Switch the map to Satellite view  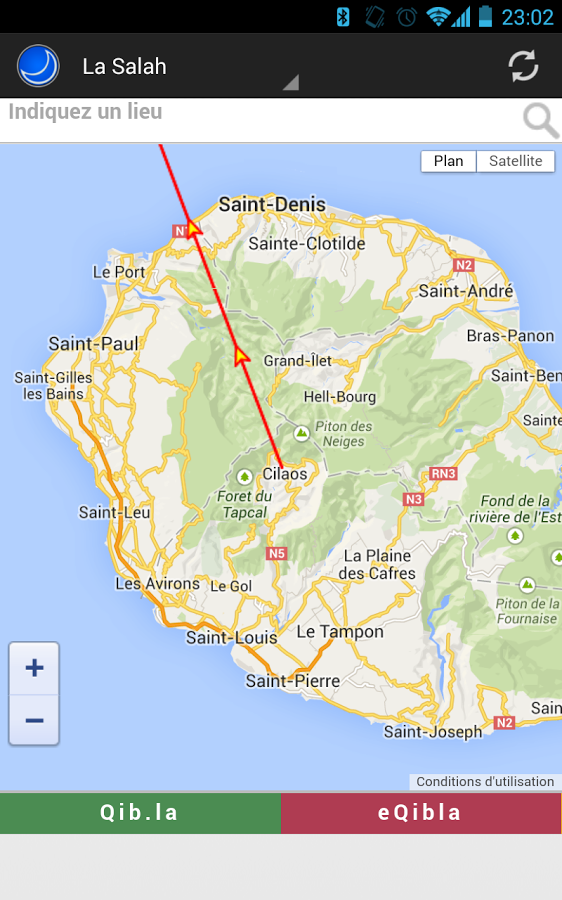(x=516, y=161)
